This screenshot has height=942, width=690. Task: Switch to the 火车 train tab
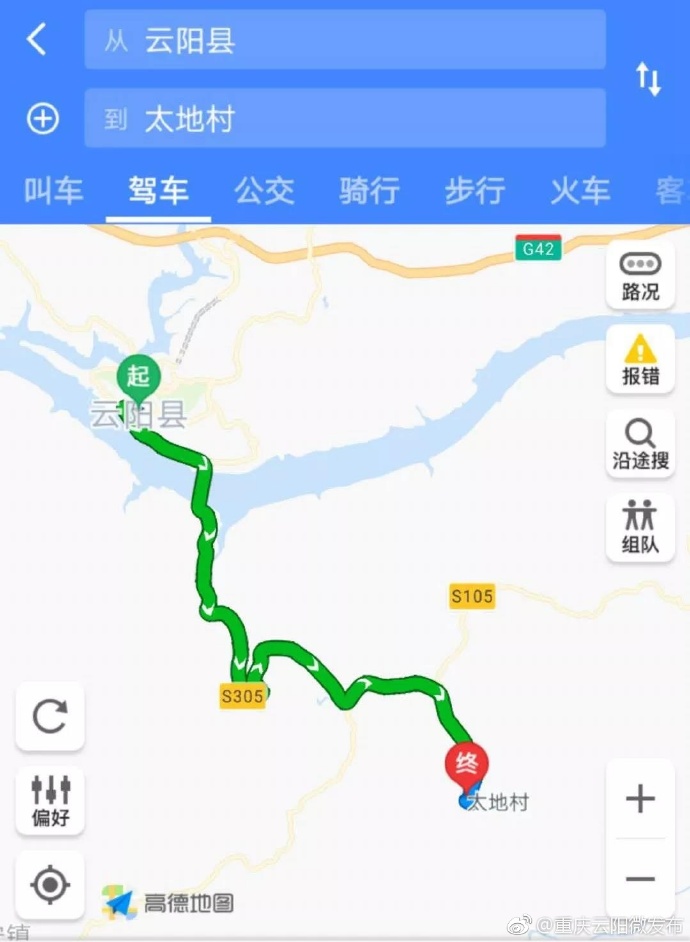click(580, 190)
